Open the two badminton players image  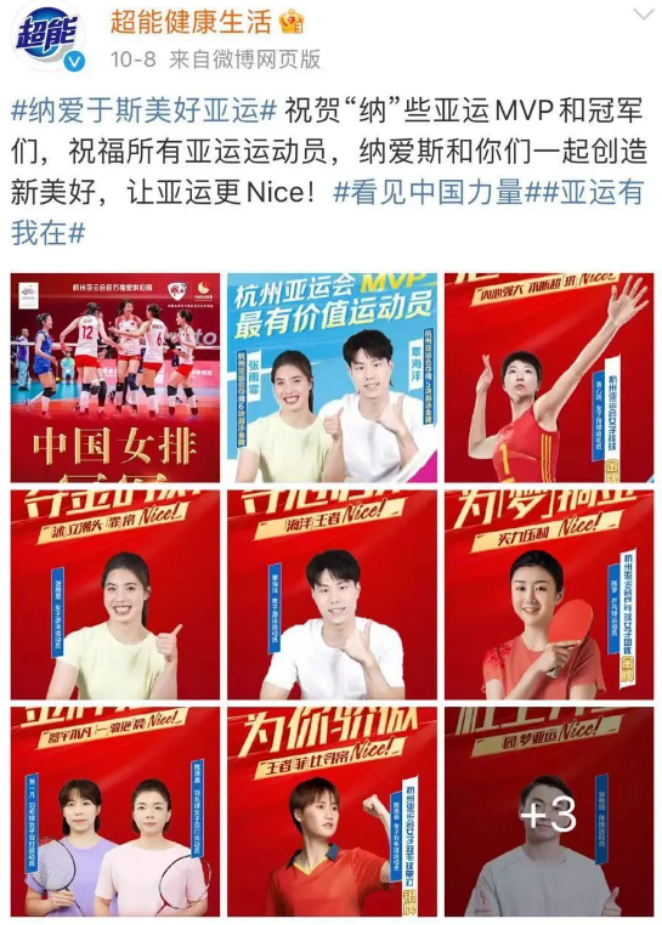115,812
